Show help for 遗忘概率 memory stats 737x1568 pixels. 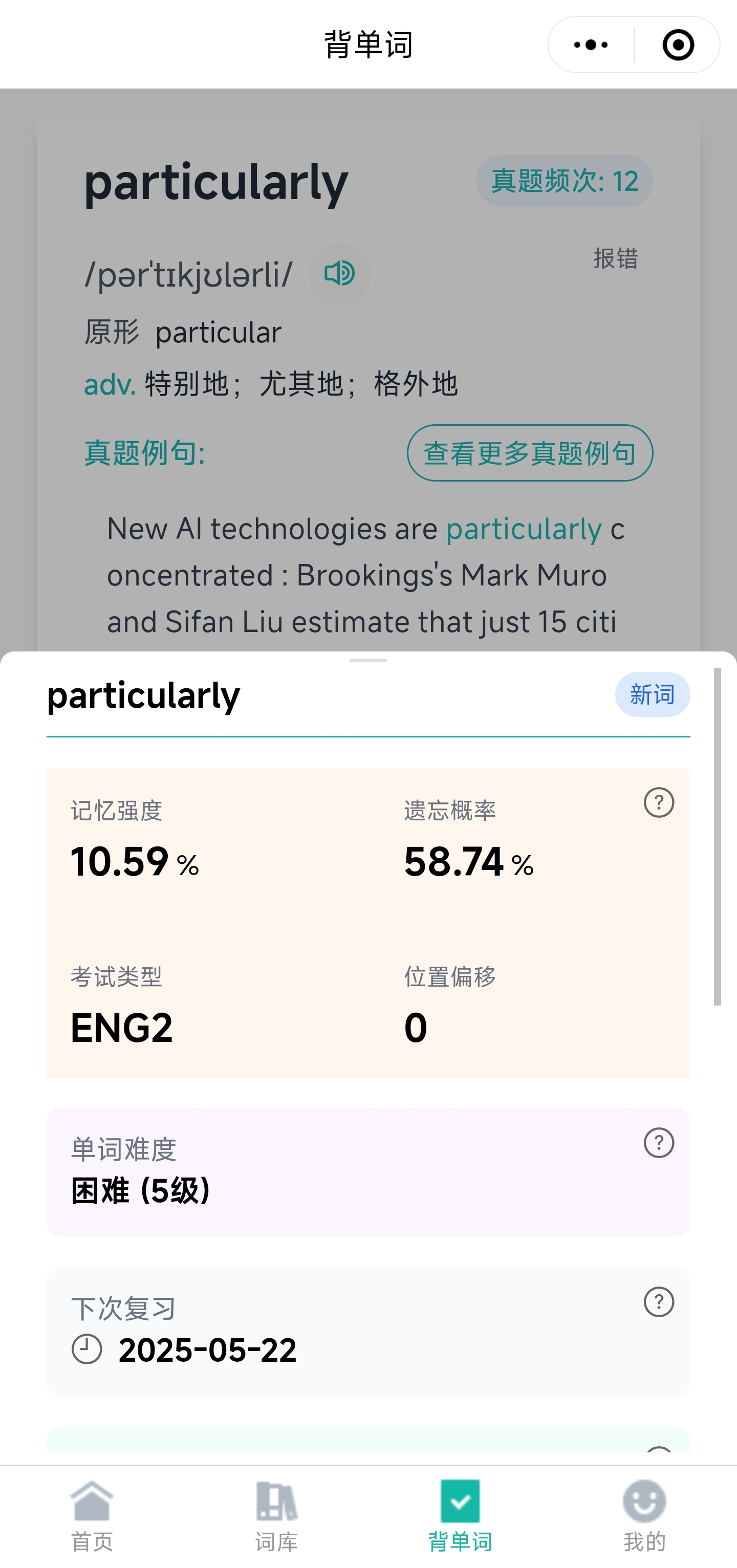point(659,802)
